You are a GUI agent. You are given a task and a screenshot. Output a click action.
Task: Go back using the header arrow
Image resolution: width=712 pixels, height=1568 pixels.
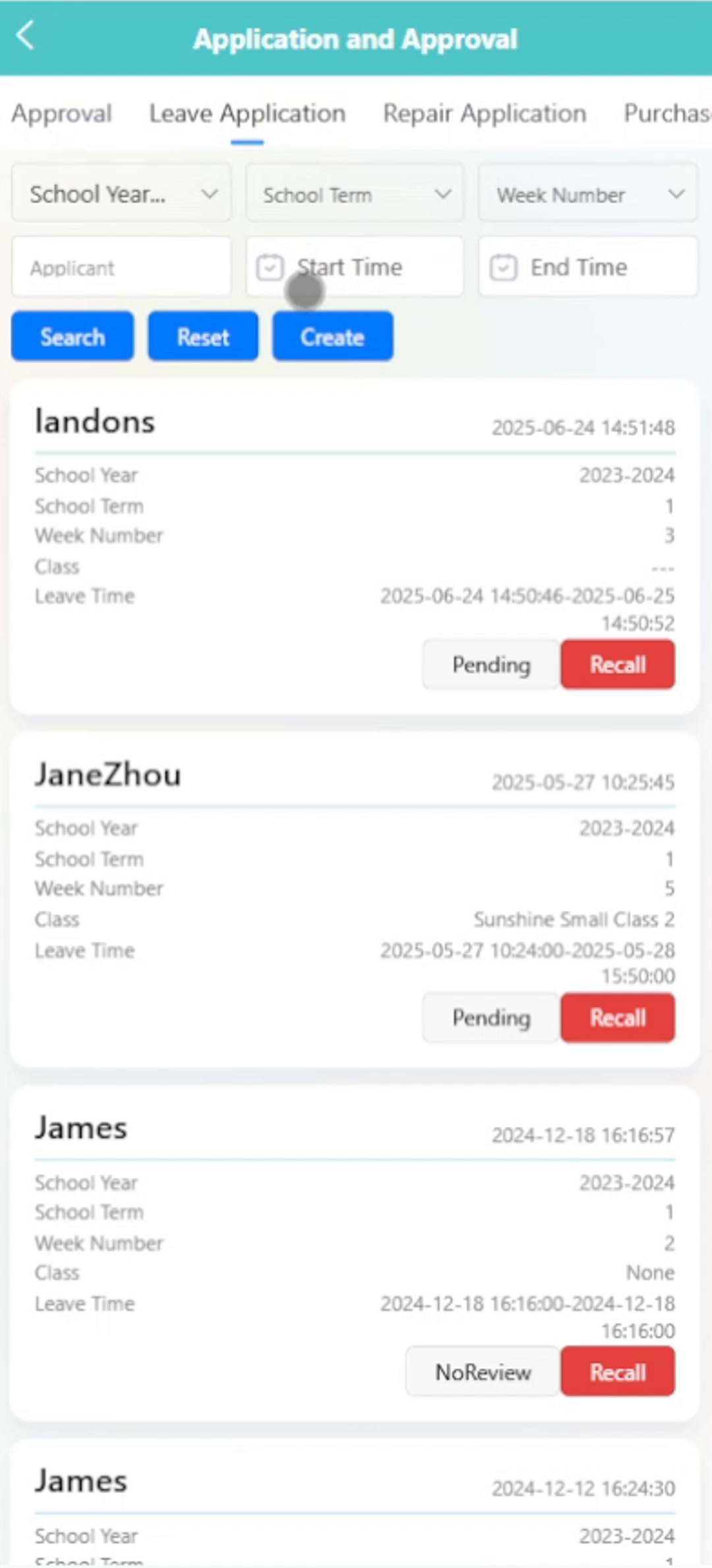(x=25, y=36)
